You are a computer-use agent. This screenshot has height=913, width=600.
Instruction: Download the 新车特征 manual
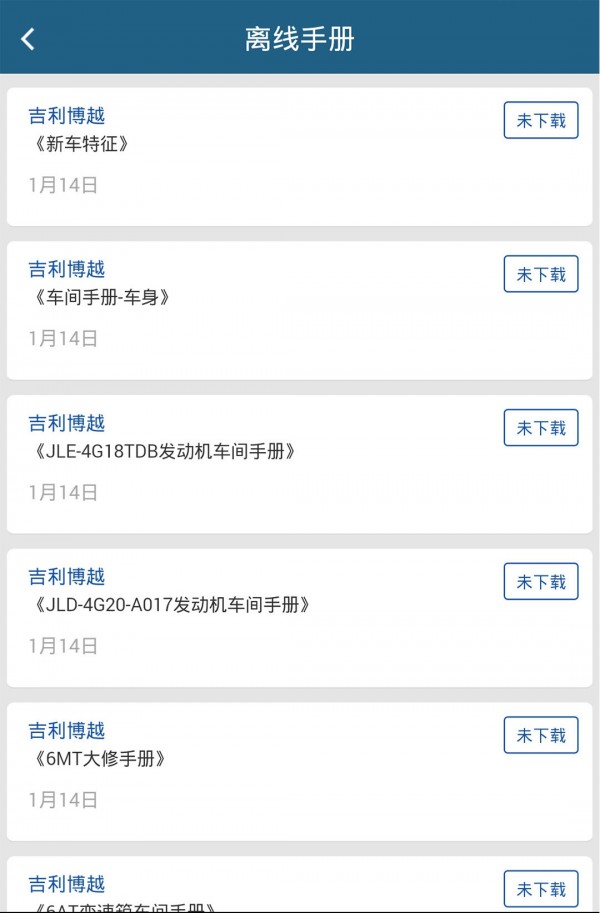pyautogui.click(x=541, y=121)
